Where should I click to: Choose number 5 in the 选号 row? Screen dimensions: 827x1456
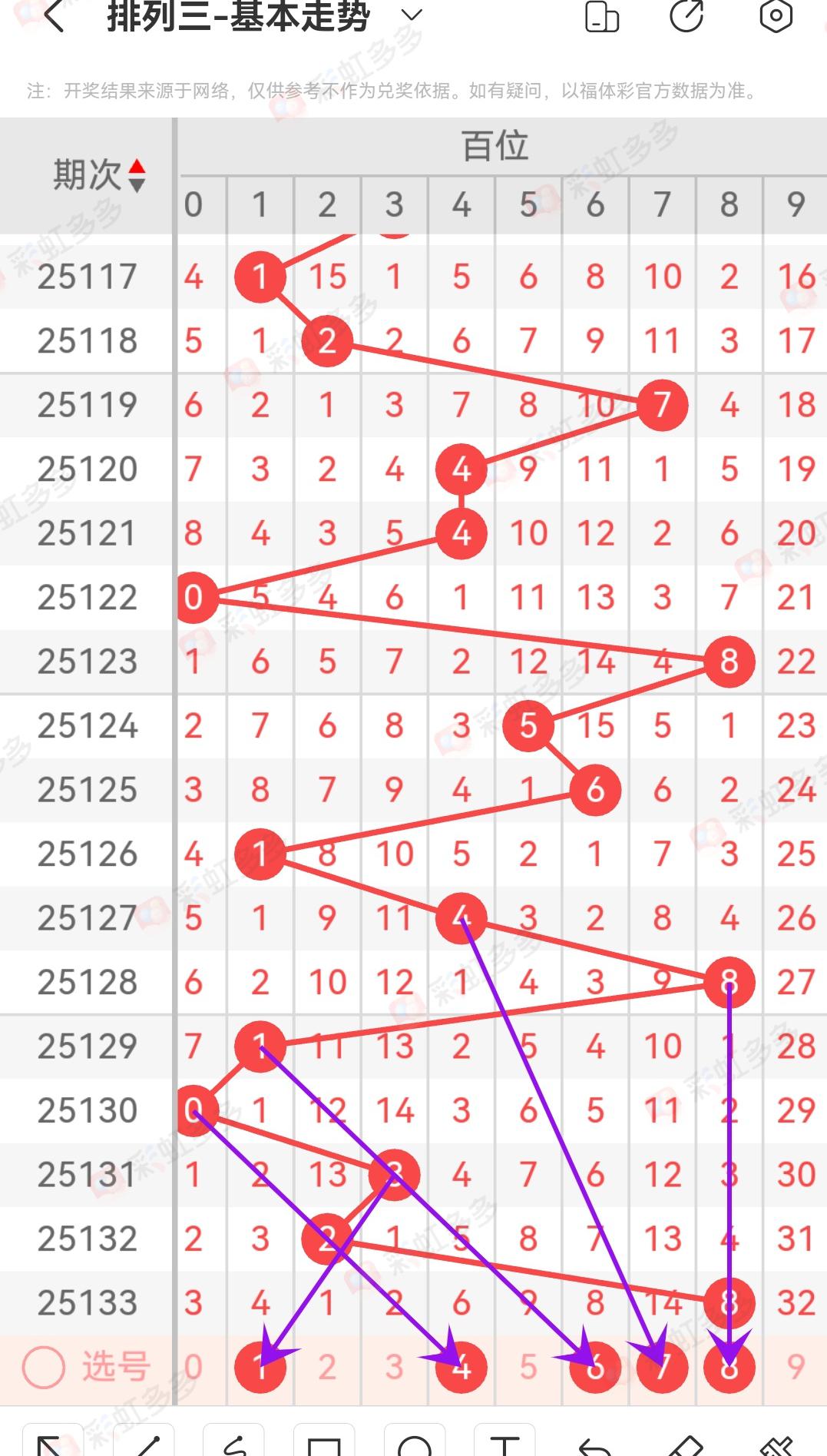click(528, 1368)
